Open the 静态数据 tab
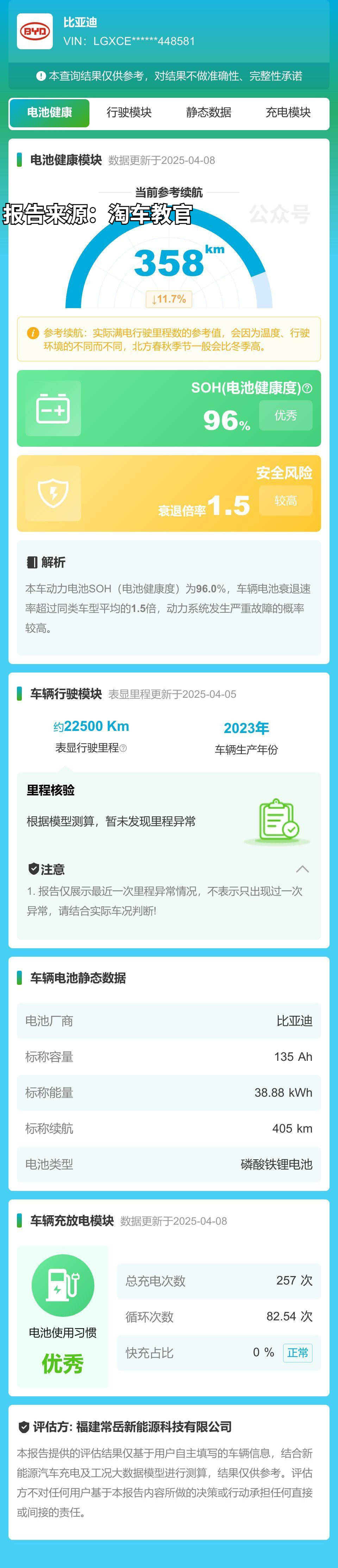 click(x=208, y=113)
